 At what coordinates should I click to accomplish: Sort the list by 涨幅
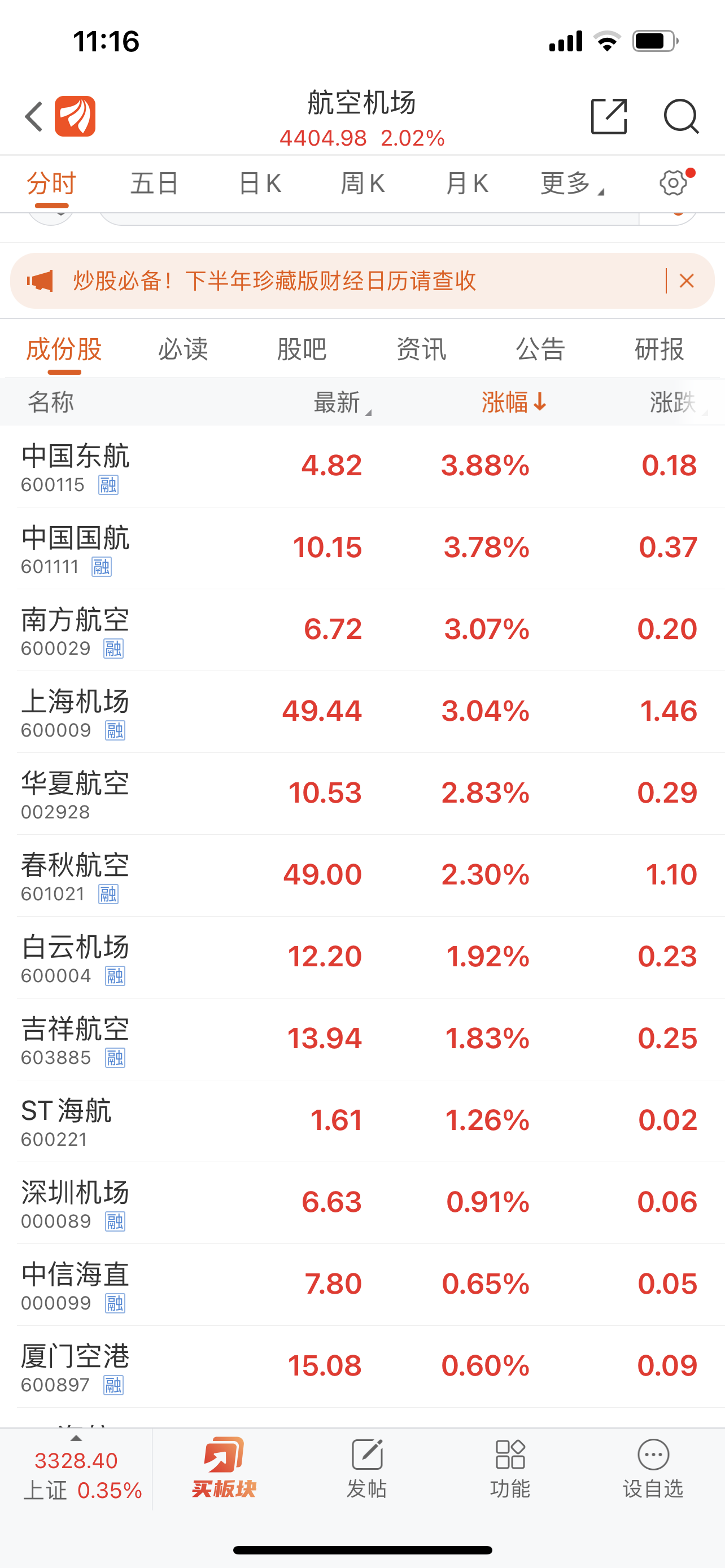tap(514, 402)
